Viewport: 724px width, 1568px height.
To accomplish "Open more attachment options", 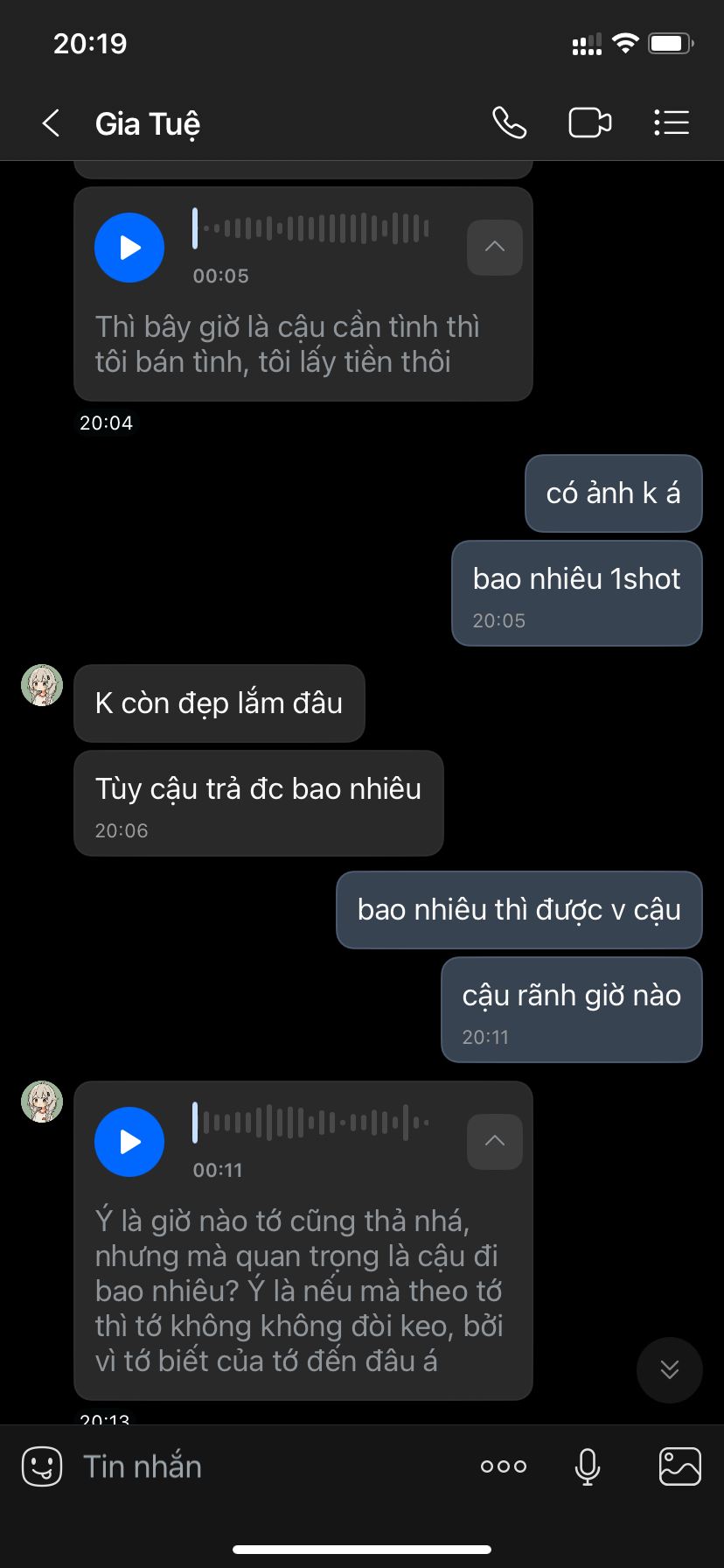I will click(x=504, y=1466).
